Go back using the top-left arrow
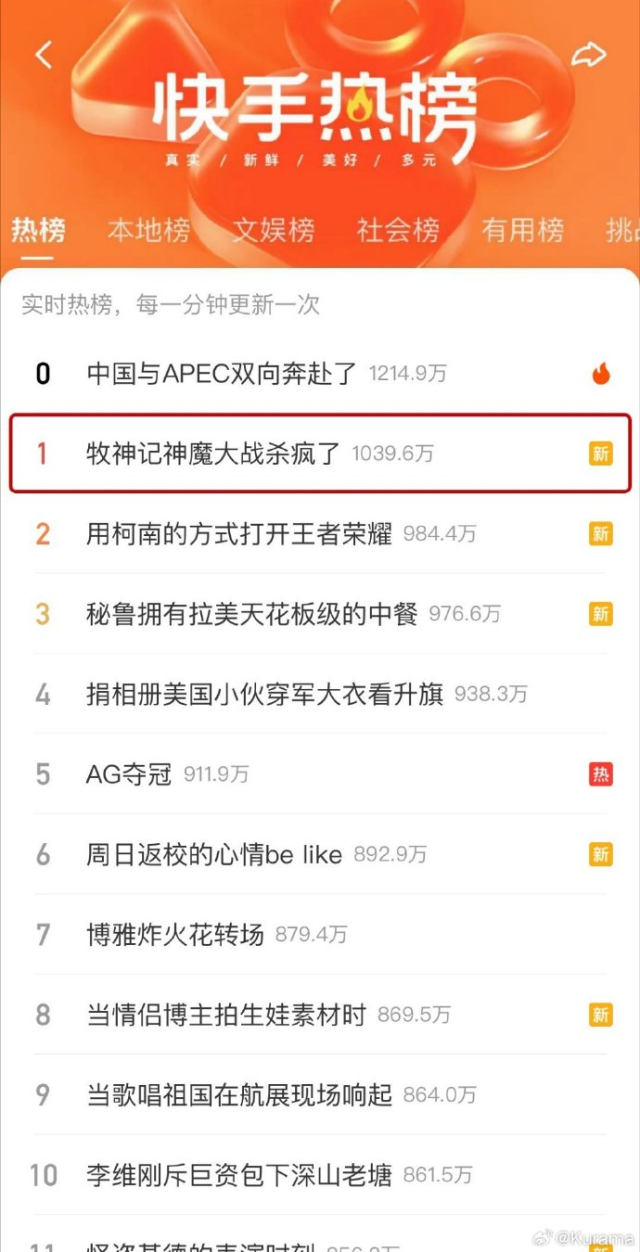640x1252 pixels. [x=44, y=55]
